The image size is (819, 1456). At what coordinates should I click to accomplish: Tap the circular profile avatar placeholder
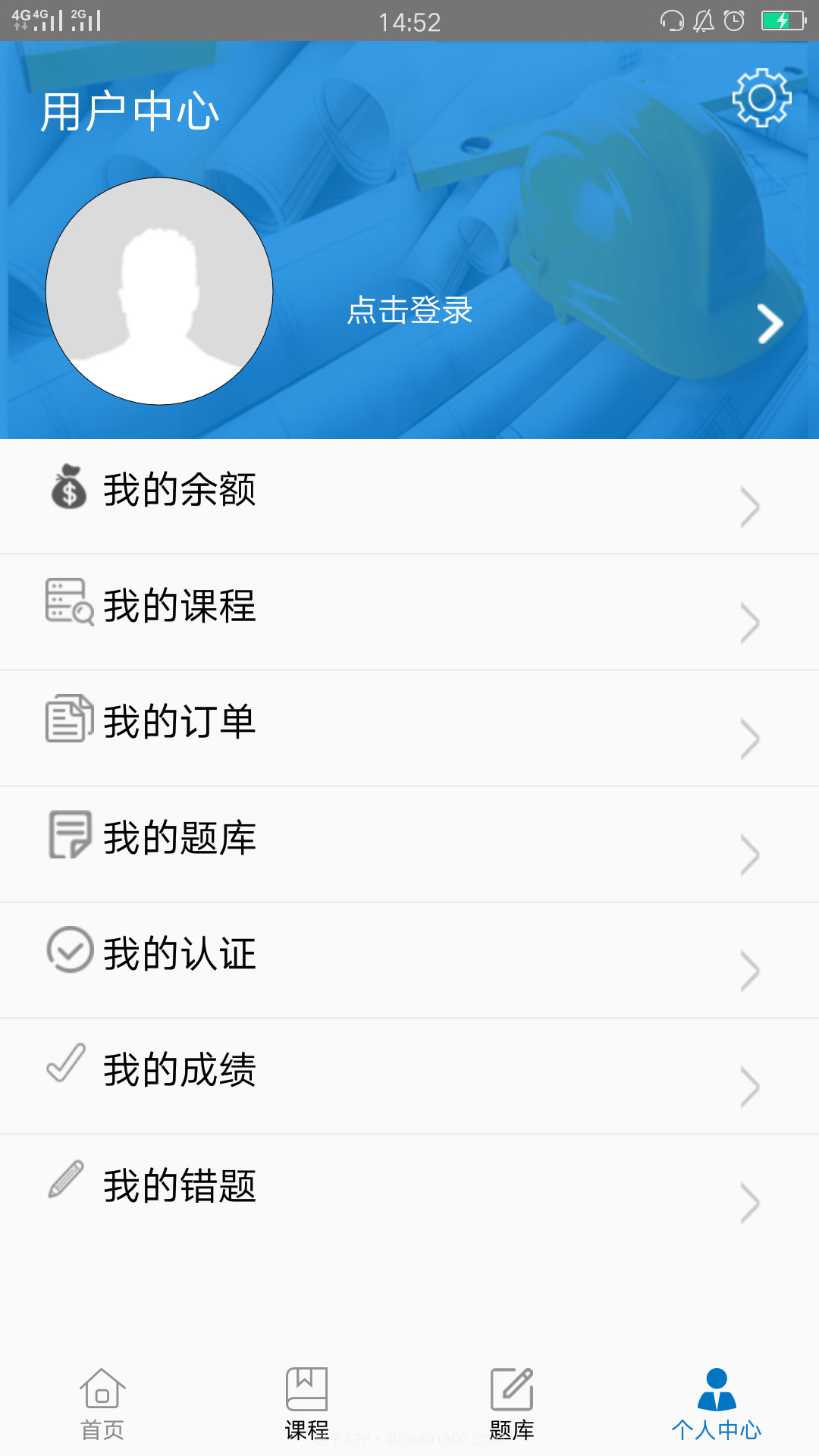[x=159, y=290]
